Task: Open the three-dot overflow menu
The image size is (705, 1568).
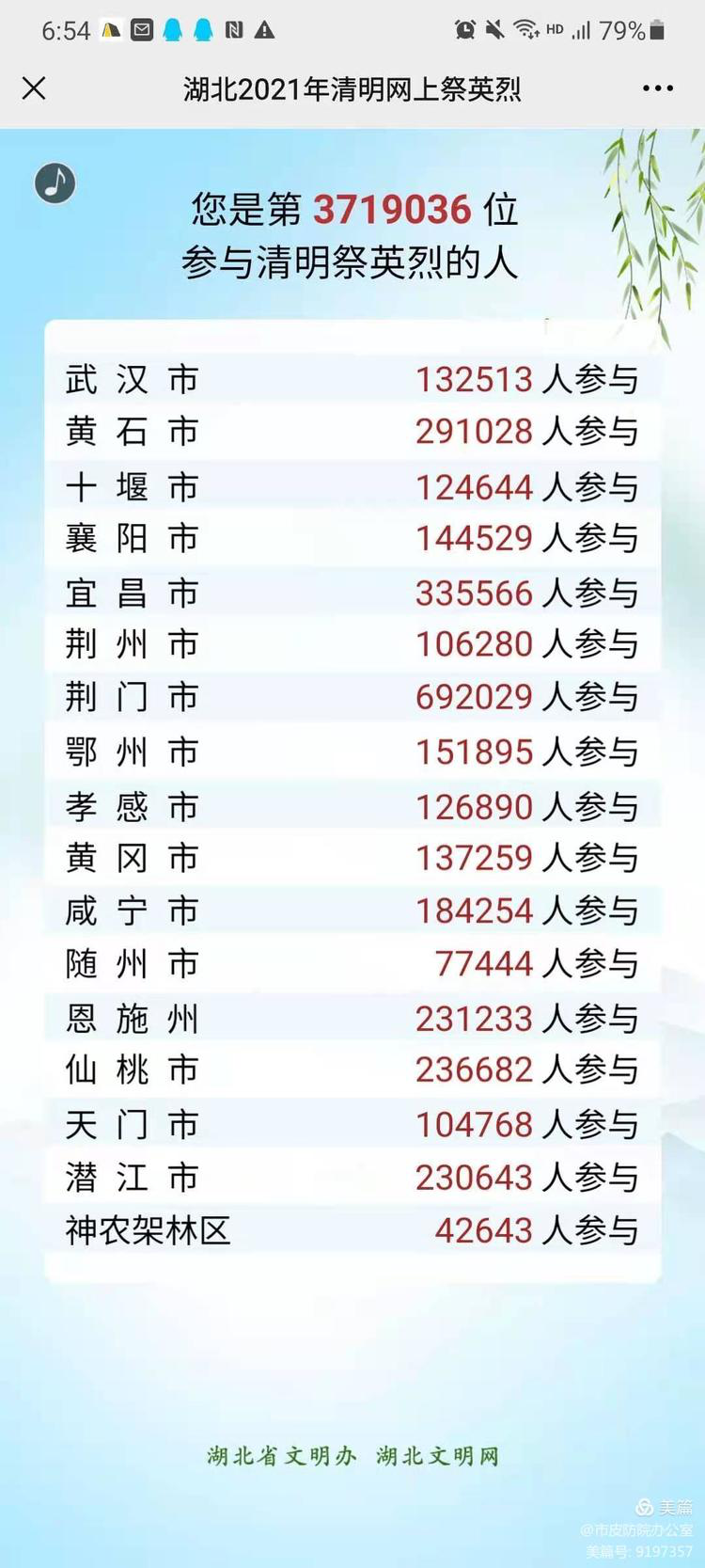Action: pos(658,88)
